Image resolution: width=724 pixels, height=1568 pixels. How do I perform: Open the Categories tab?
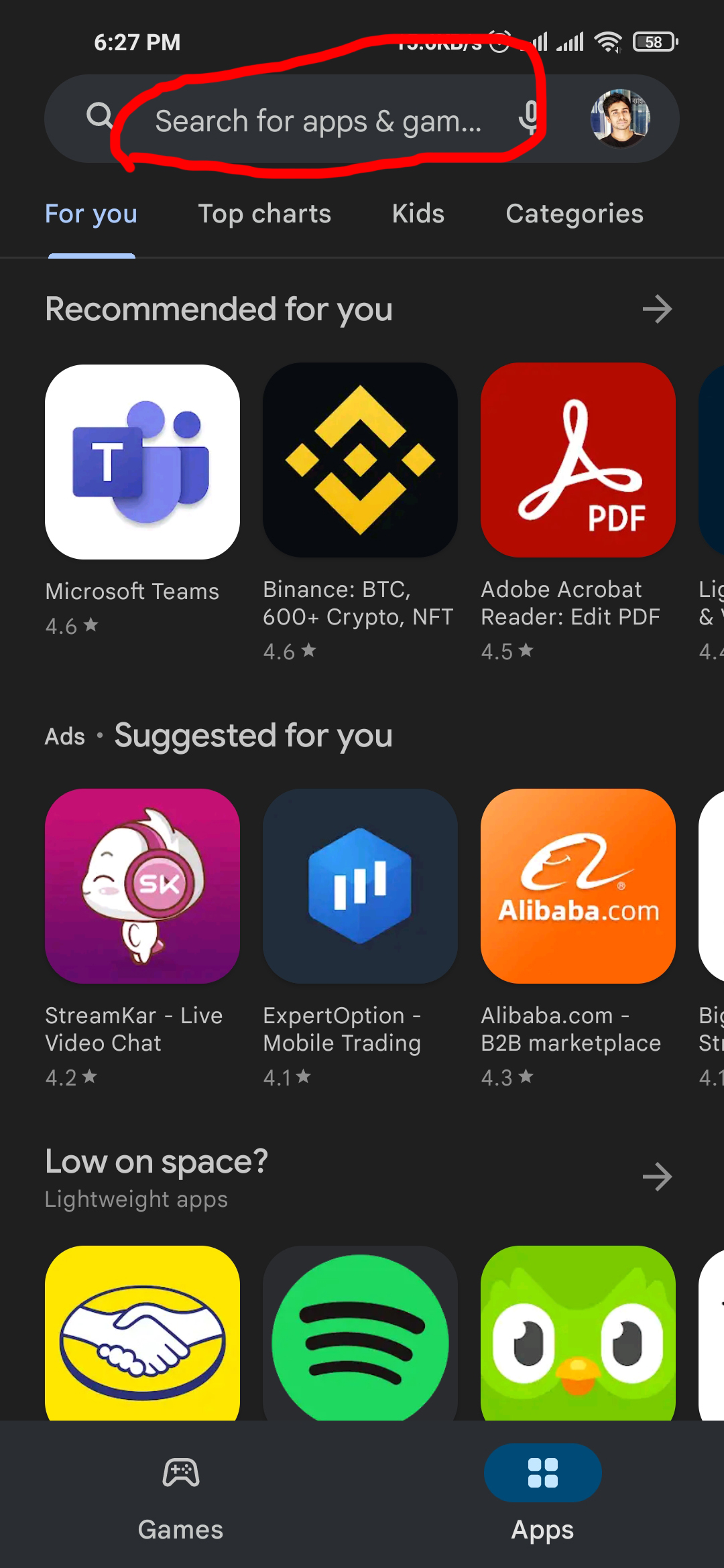(x=575, y=214)
